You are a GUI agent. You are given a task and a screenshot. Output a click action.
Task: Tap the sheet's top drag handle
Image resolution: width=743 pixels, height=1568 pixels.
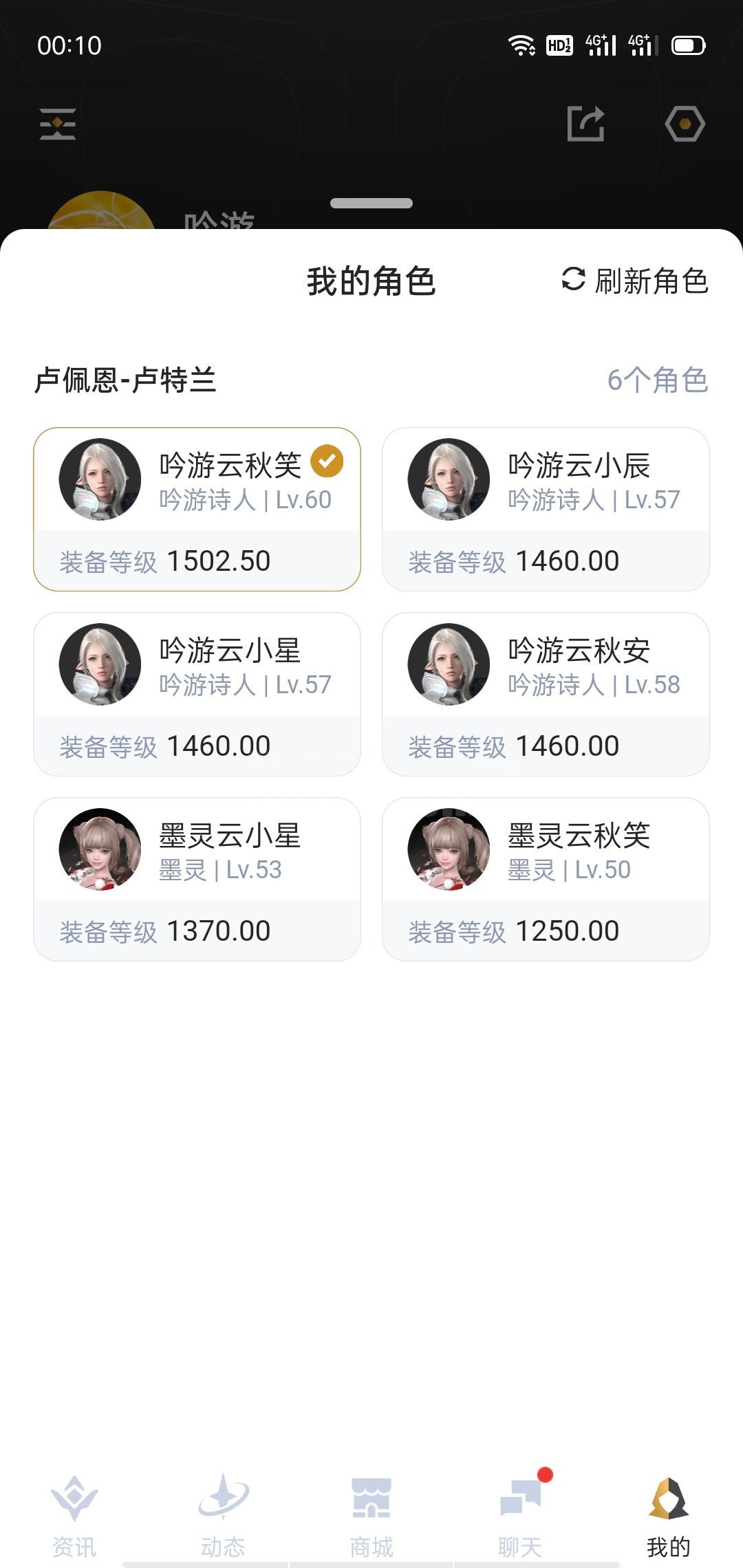[371, 204]
